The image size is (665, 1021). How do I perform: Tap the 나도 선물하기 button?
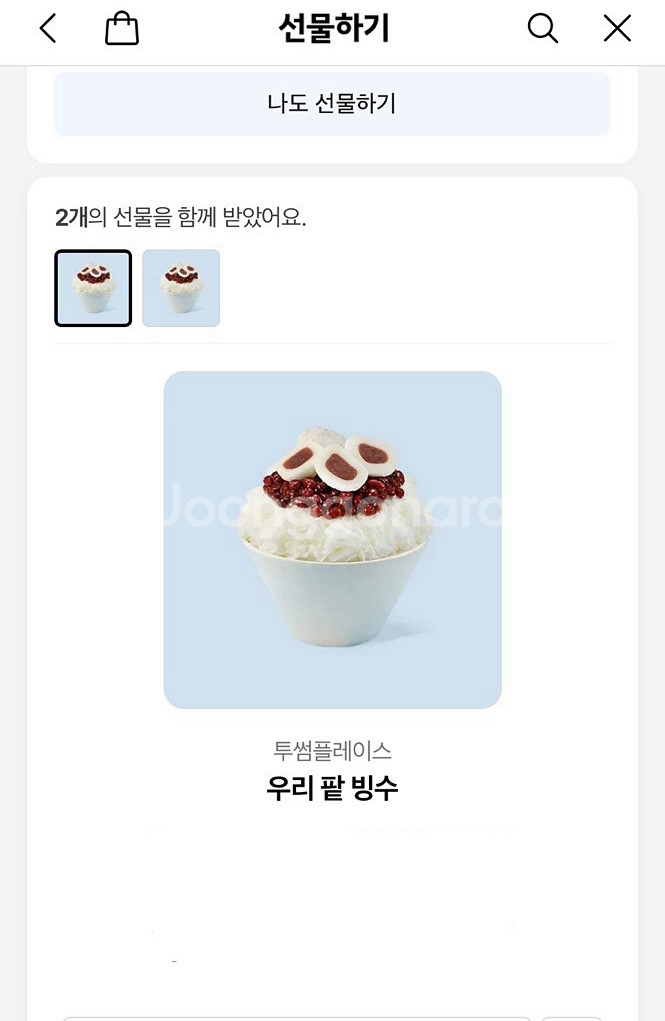pos(332,103)
